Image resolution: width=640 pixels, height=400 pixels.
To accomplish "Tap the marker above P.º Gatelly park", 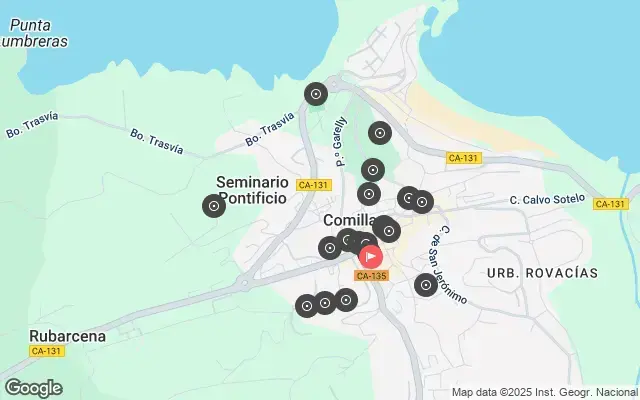I will (x=379, y=132).
